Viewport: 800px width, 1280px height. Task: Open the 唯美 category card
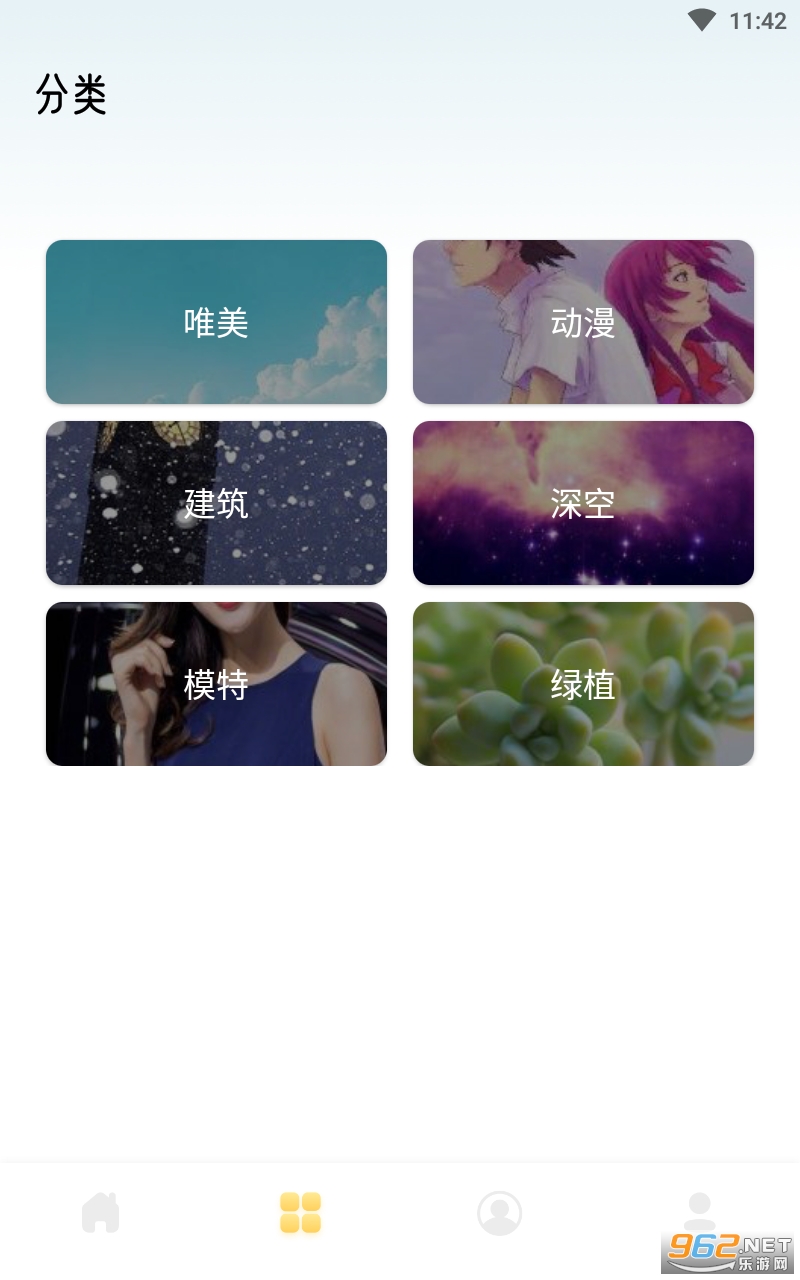coord(216,322)
